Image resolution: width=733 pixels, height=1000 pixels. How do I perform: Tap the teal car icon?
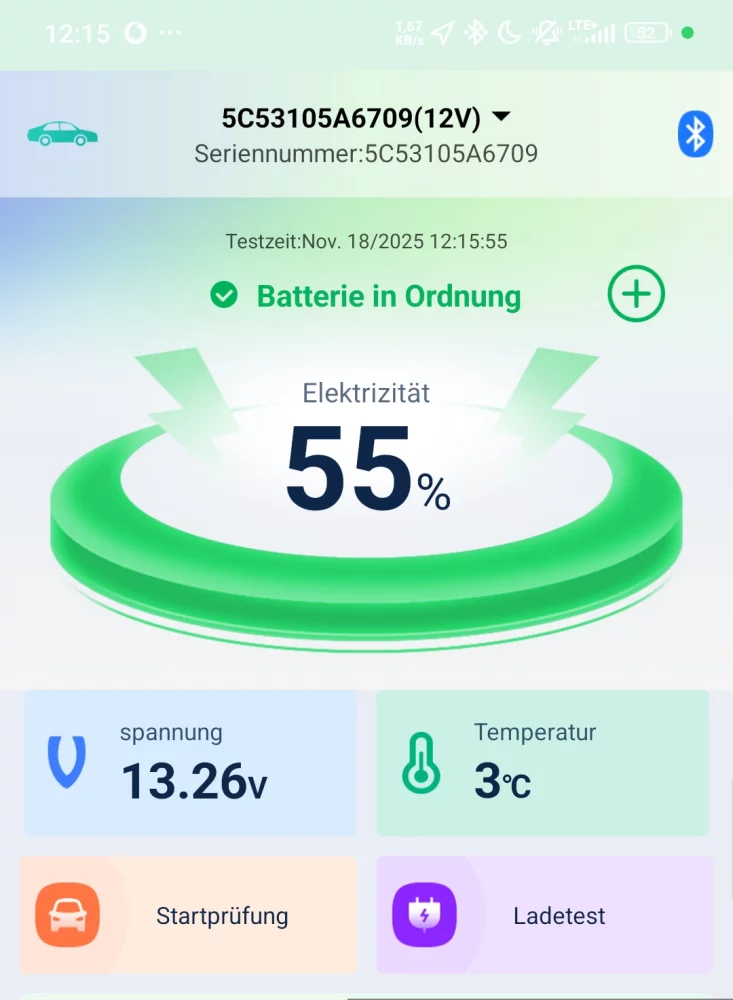(62, 134)
